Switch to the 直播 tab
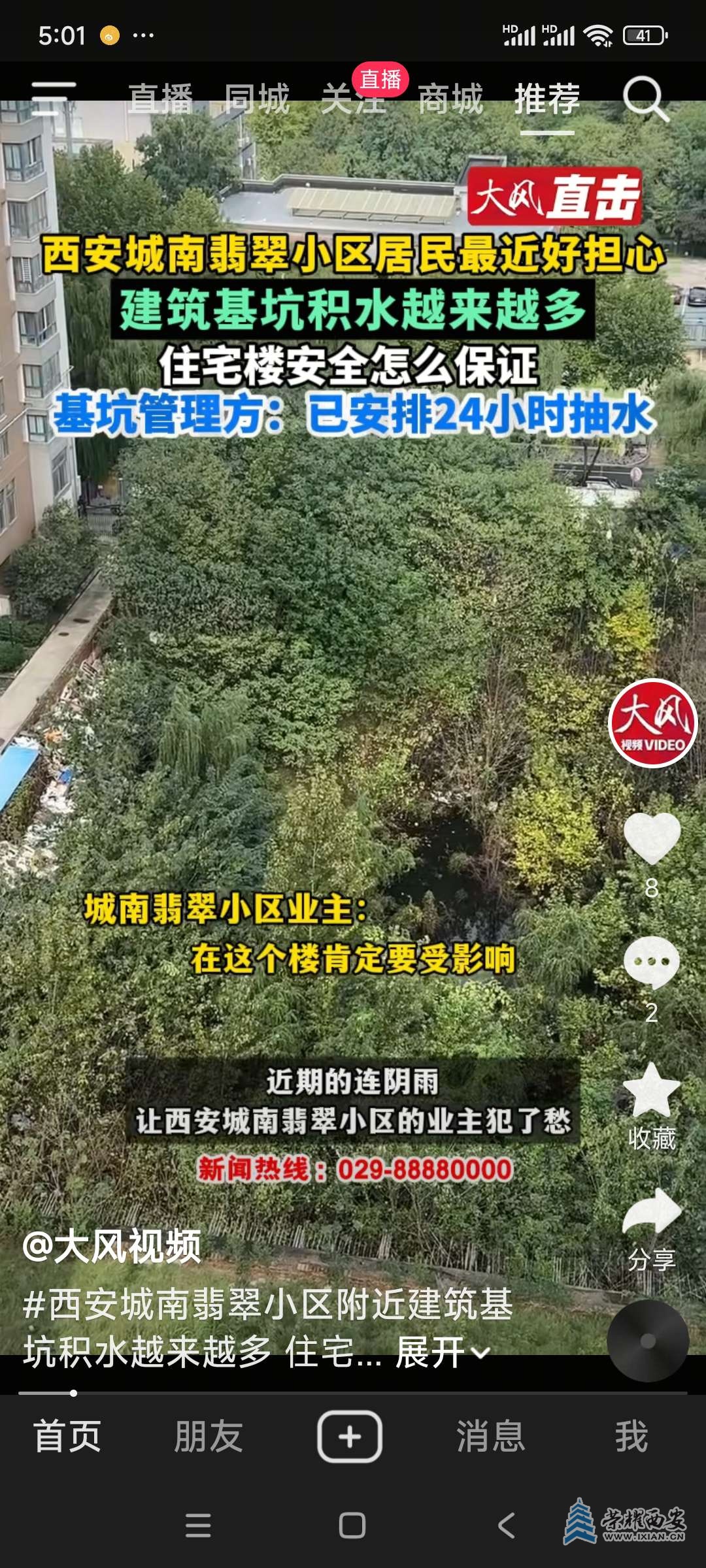Screen dimensions: 706x1568 [x=160, y=99]
